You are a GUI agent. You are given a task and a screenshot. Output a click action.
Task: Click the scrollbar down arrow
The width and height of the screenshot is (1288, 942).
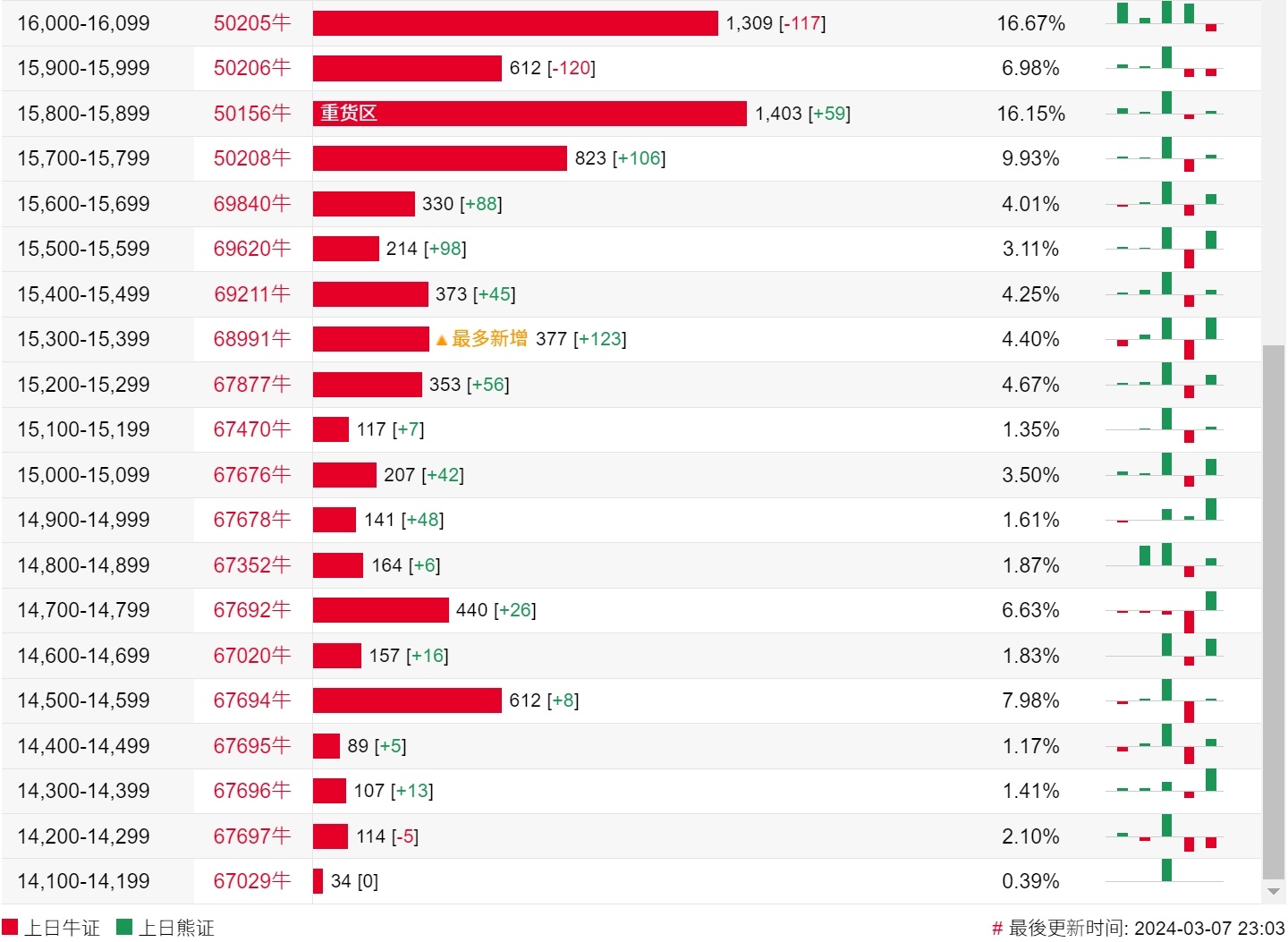pos(1274,892)
